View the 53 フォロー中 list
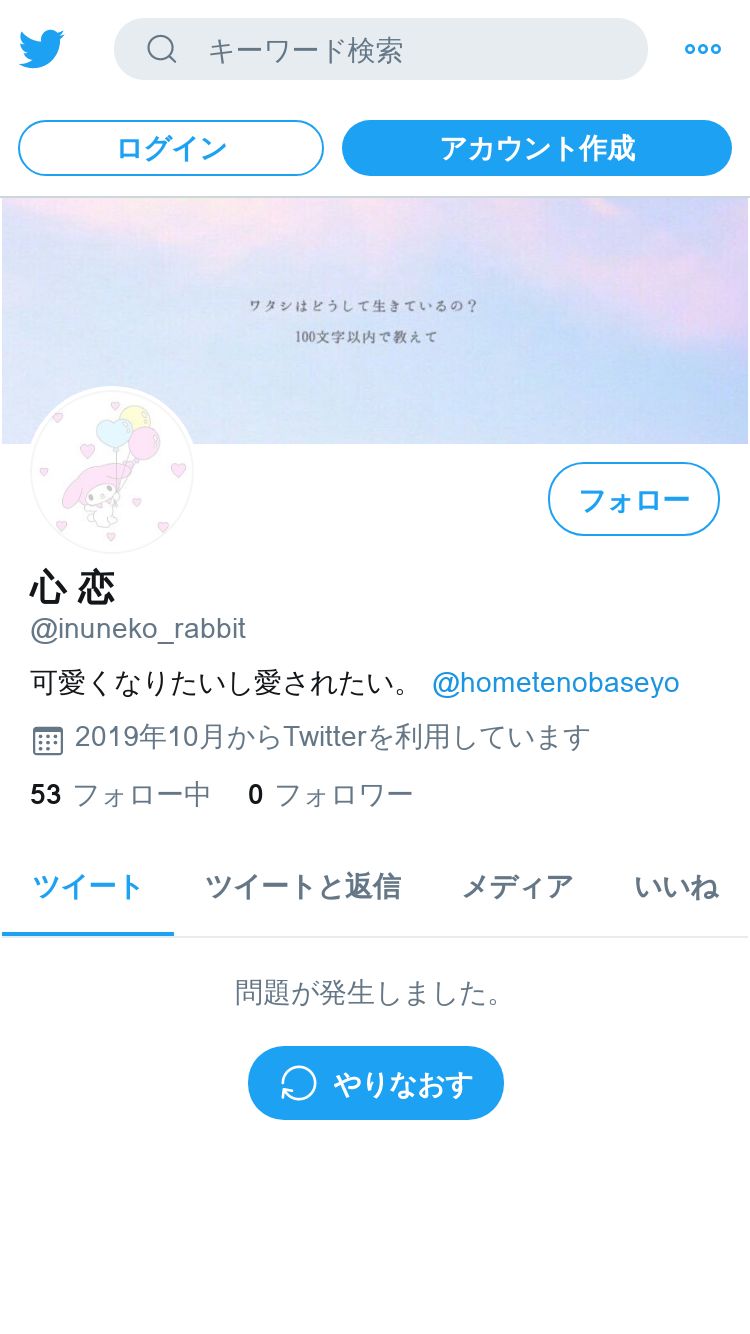 coord(120,795)
